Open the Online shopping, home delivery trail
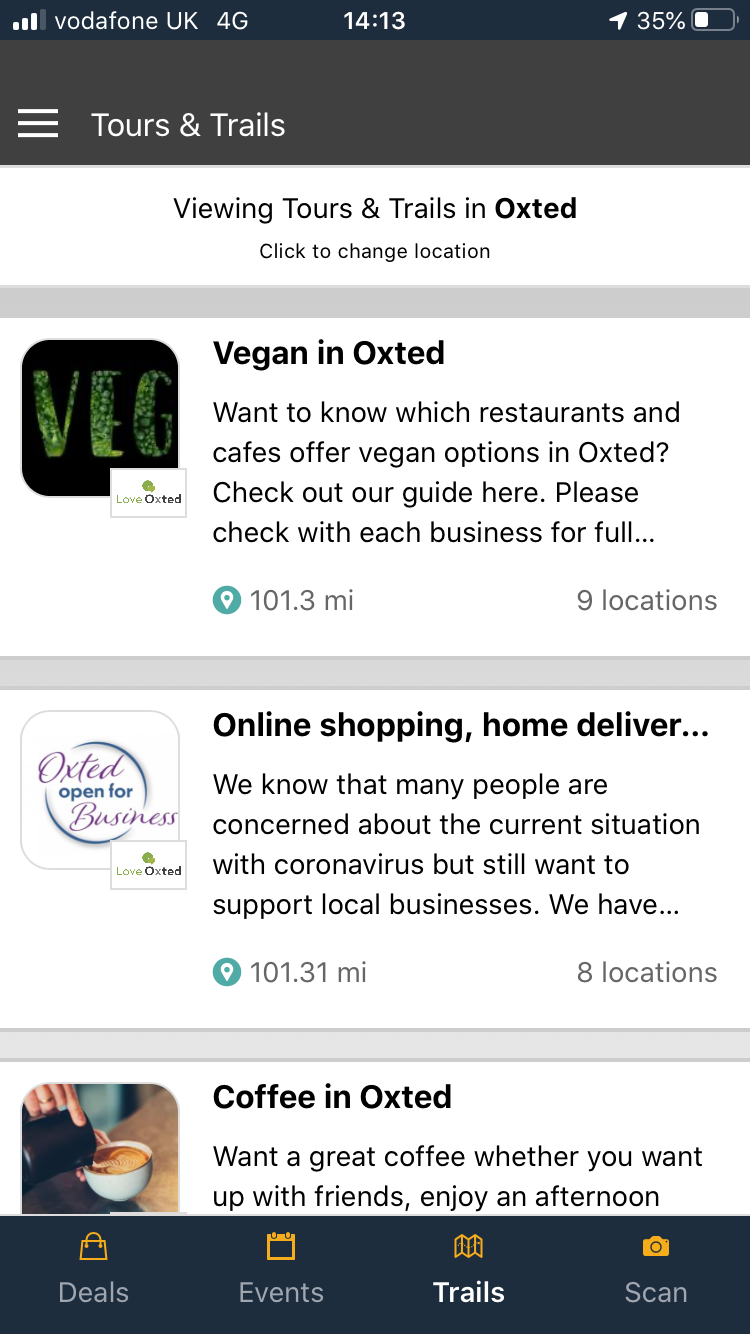 [375, 859]
